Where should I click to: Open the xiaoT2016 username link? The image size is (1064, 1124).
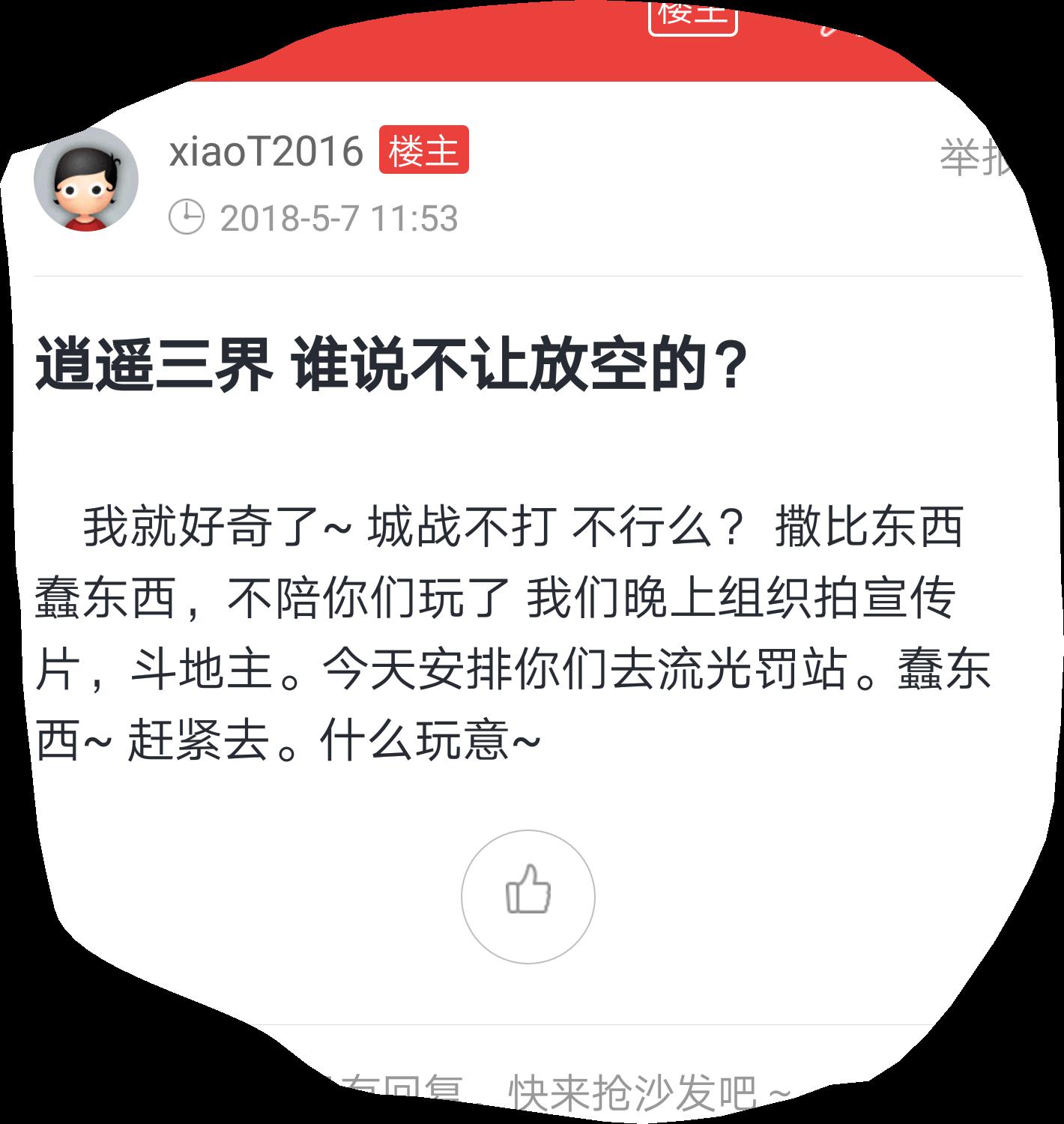tap(266, 151)
